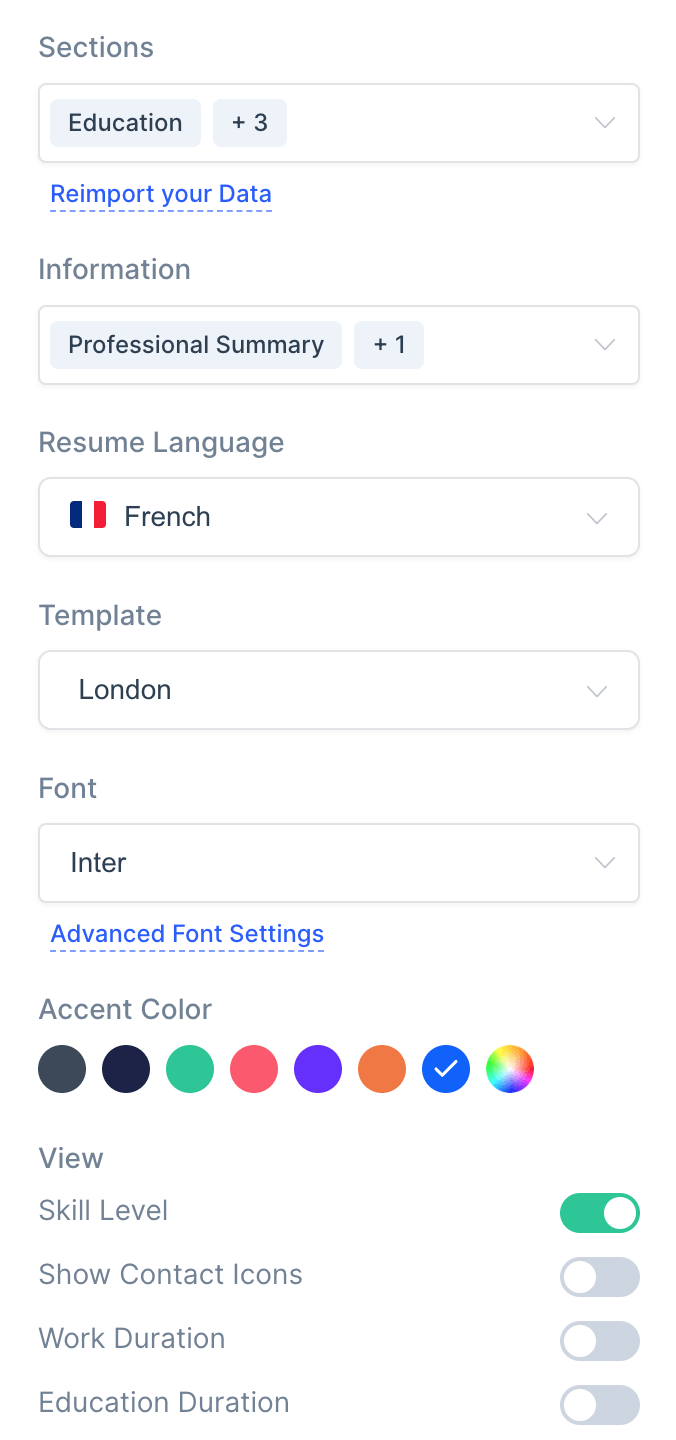Open the rainbow custom color picker
The image size is (676, 1440).
pos(510,1069)
